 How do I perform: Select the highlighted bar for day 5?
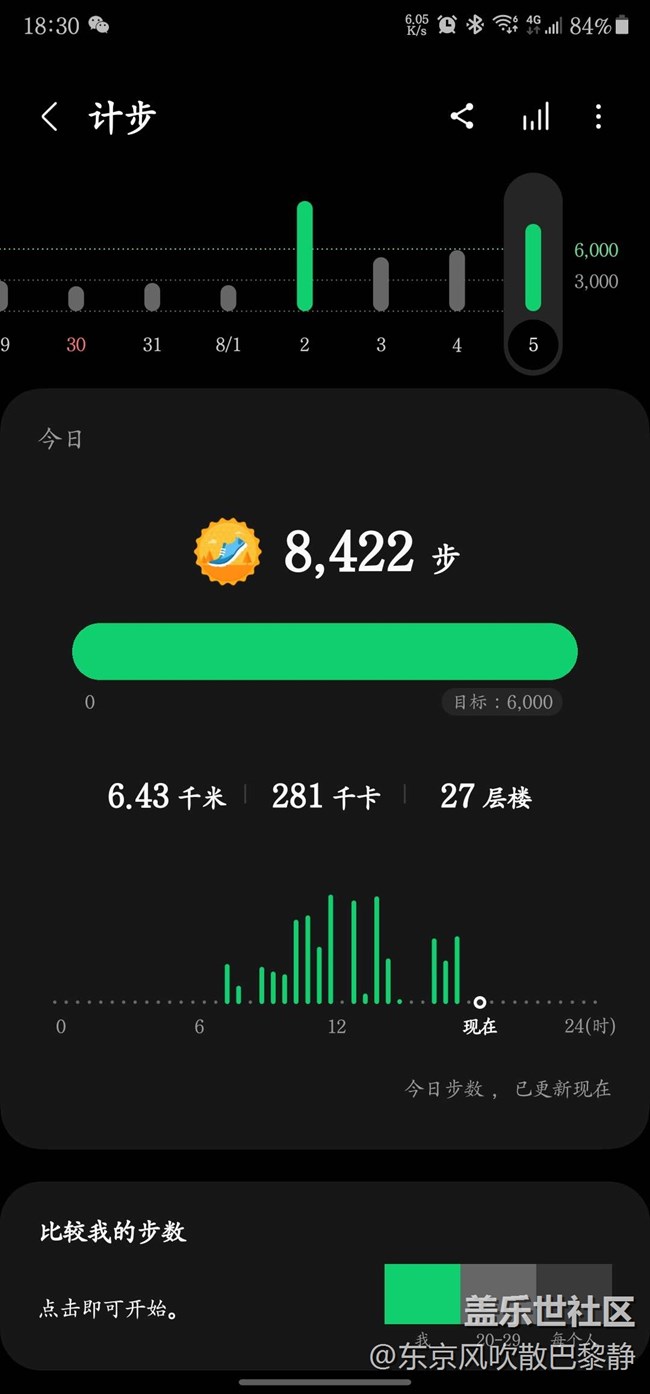tap(533, 268)
